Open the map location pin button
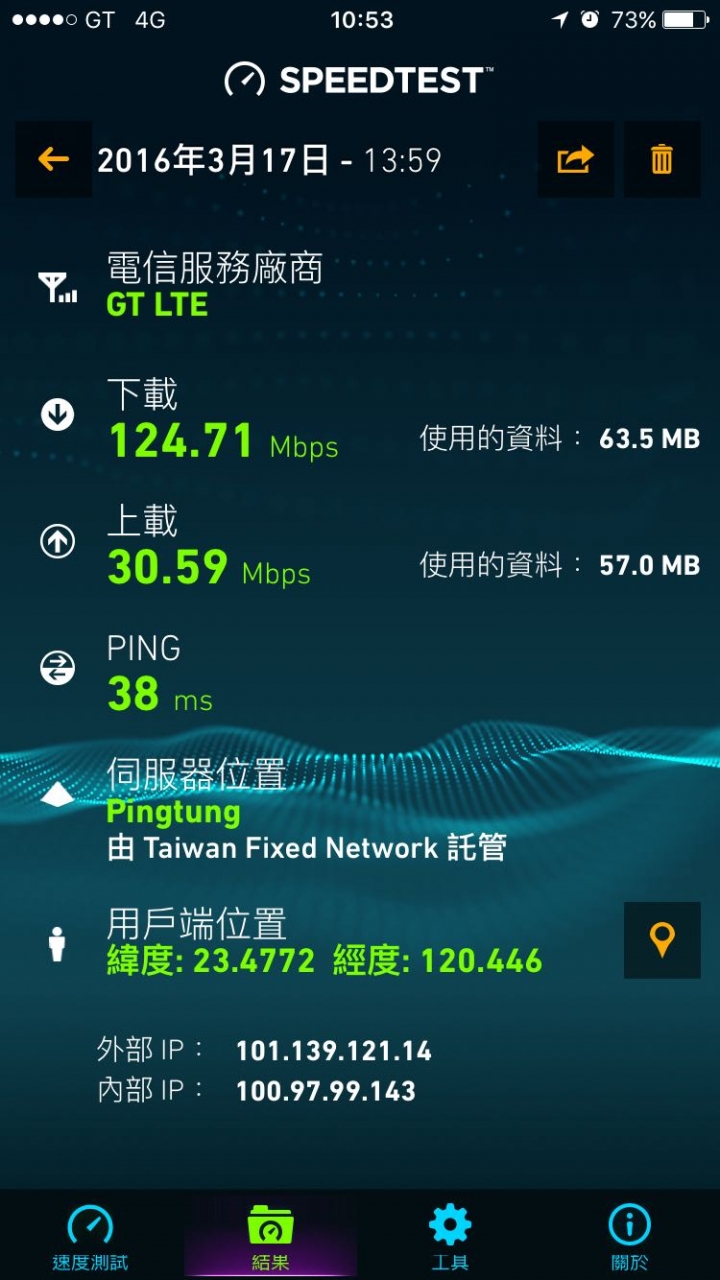 662,940
